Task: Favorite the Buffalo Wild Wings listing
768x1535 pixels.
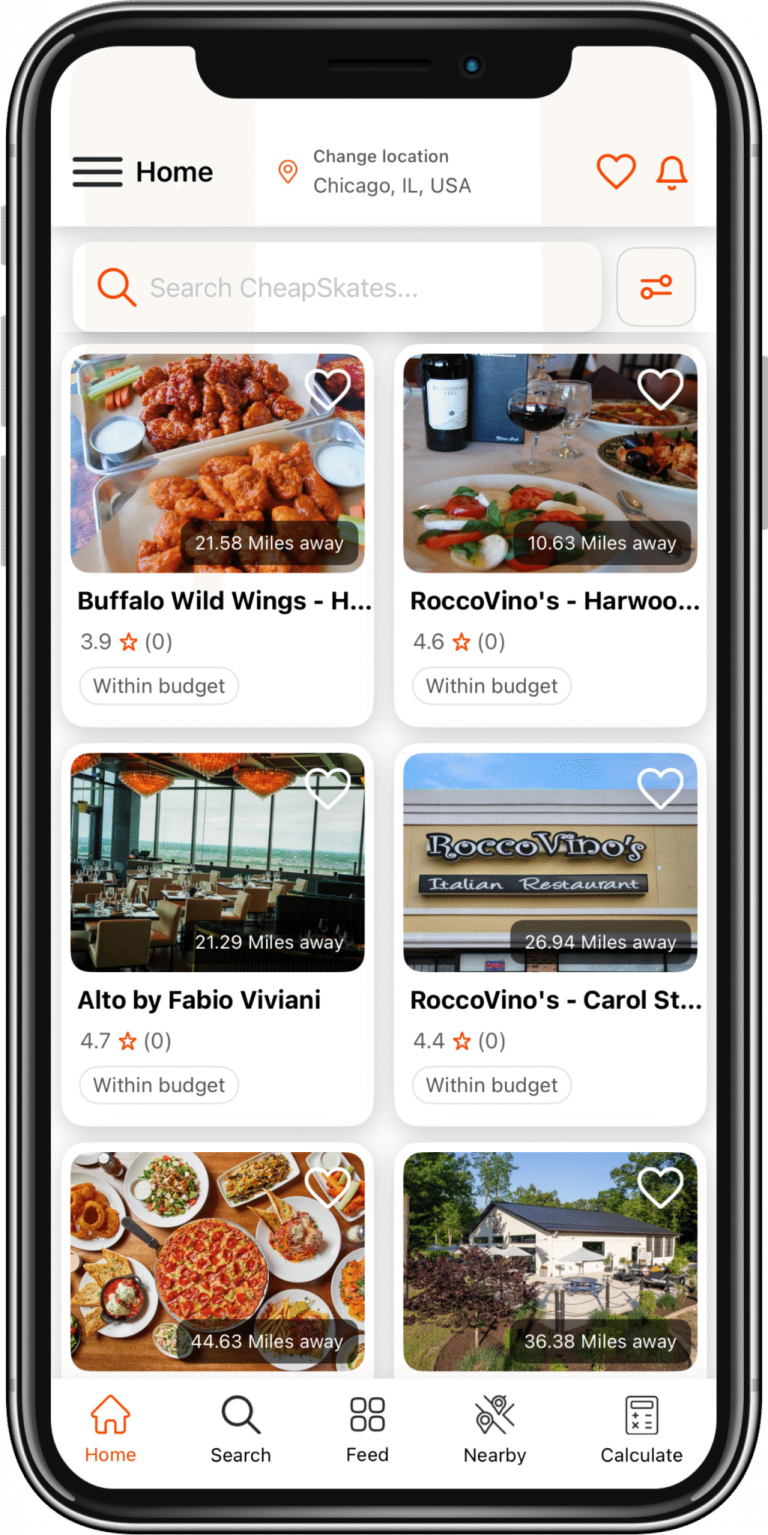Action: tap(328, 388)
